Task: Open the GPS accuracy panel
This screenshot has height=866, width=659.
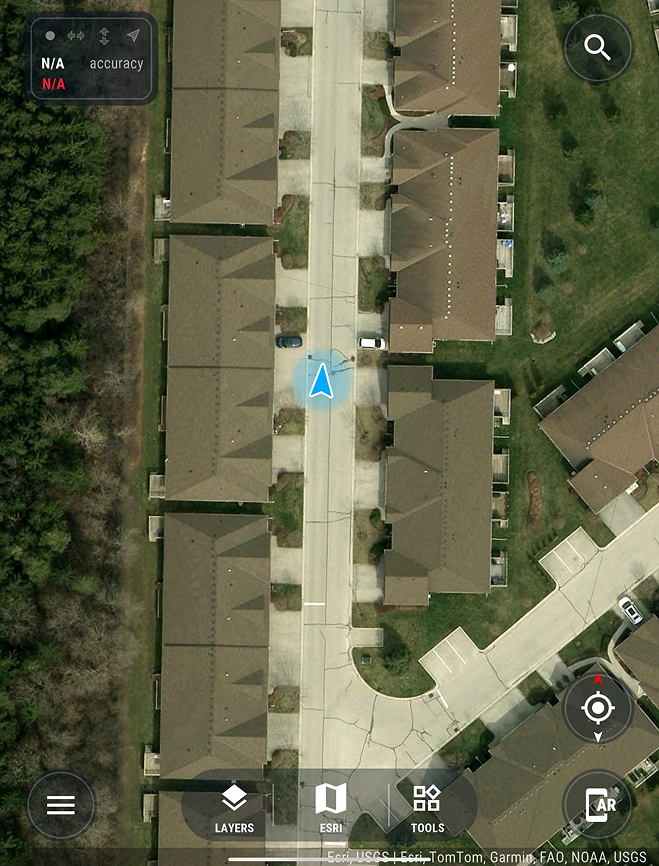Action: [x=93, y=59]
